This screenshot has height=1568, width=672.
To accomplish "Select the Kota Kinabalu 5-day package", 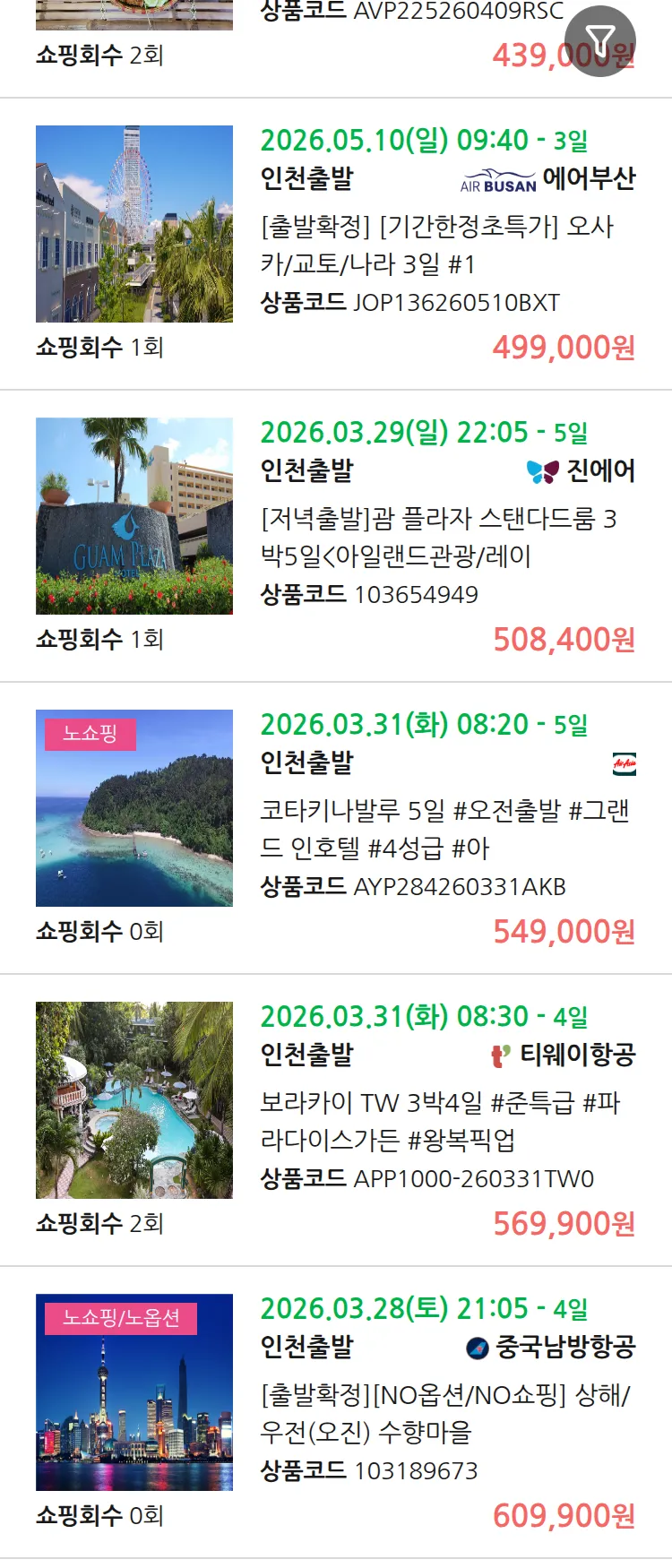I will point(444,829).
